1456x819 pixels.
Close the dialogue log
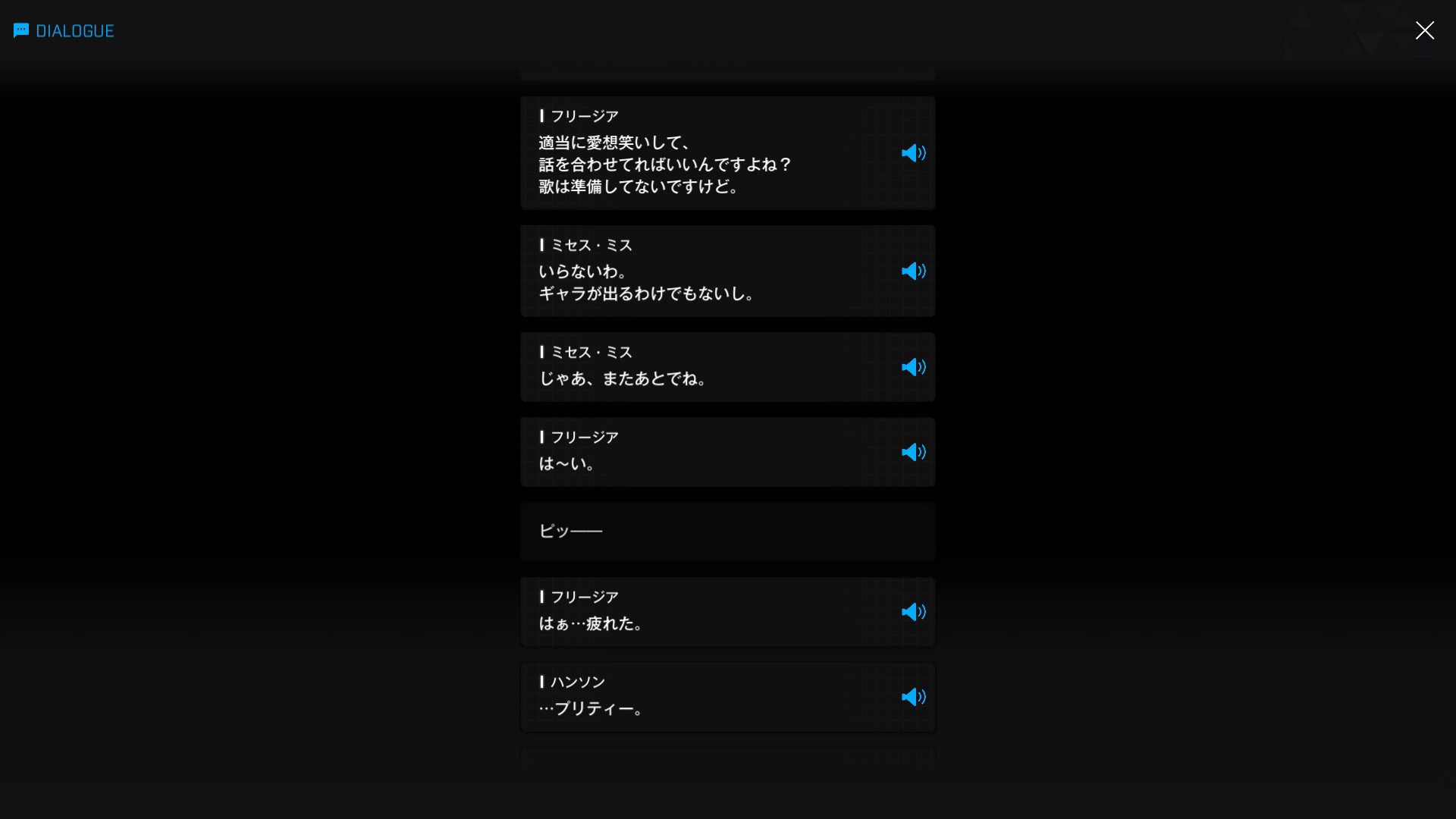tap(1424, 30)
